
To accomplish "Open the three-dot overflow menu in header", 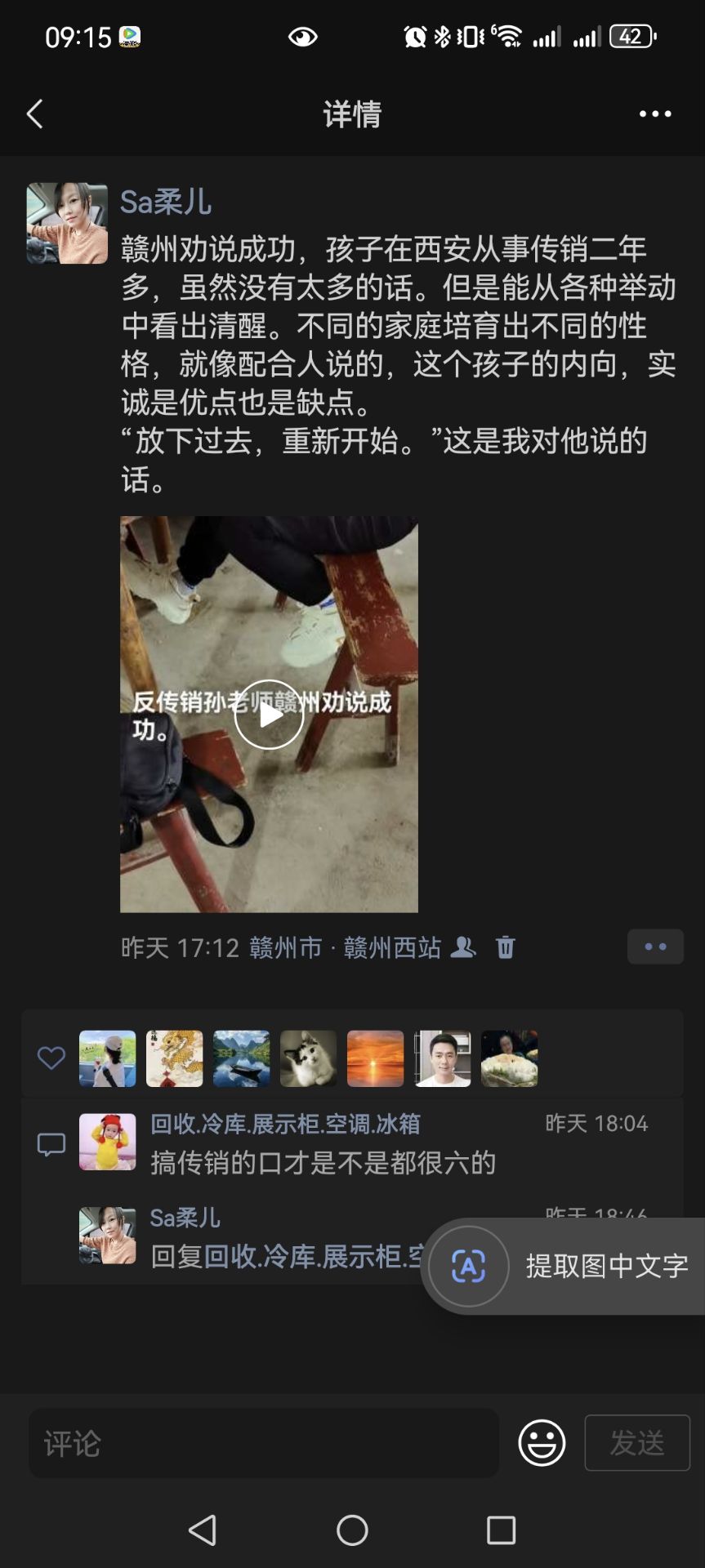I will click(x=655, y=114).
